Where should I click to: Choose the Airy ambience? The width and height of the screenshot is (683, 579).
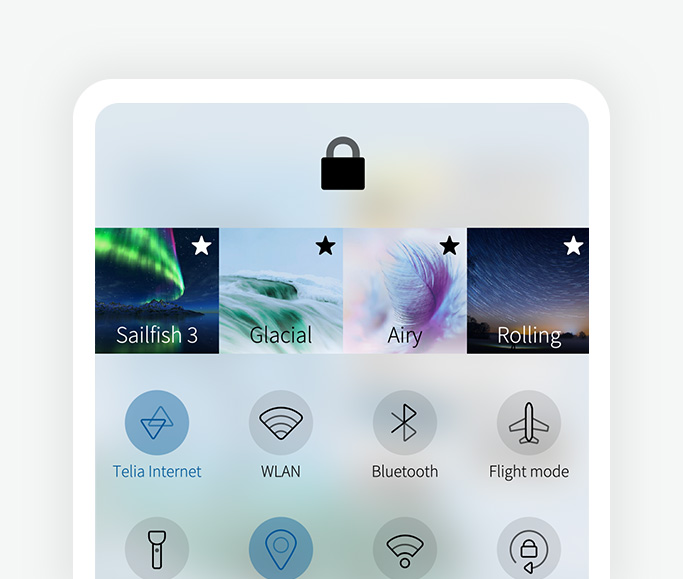pyautogui.click(x=405, y=291)
